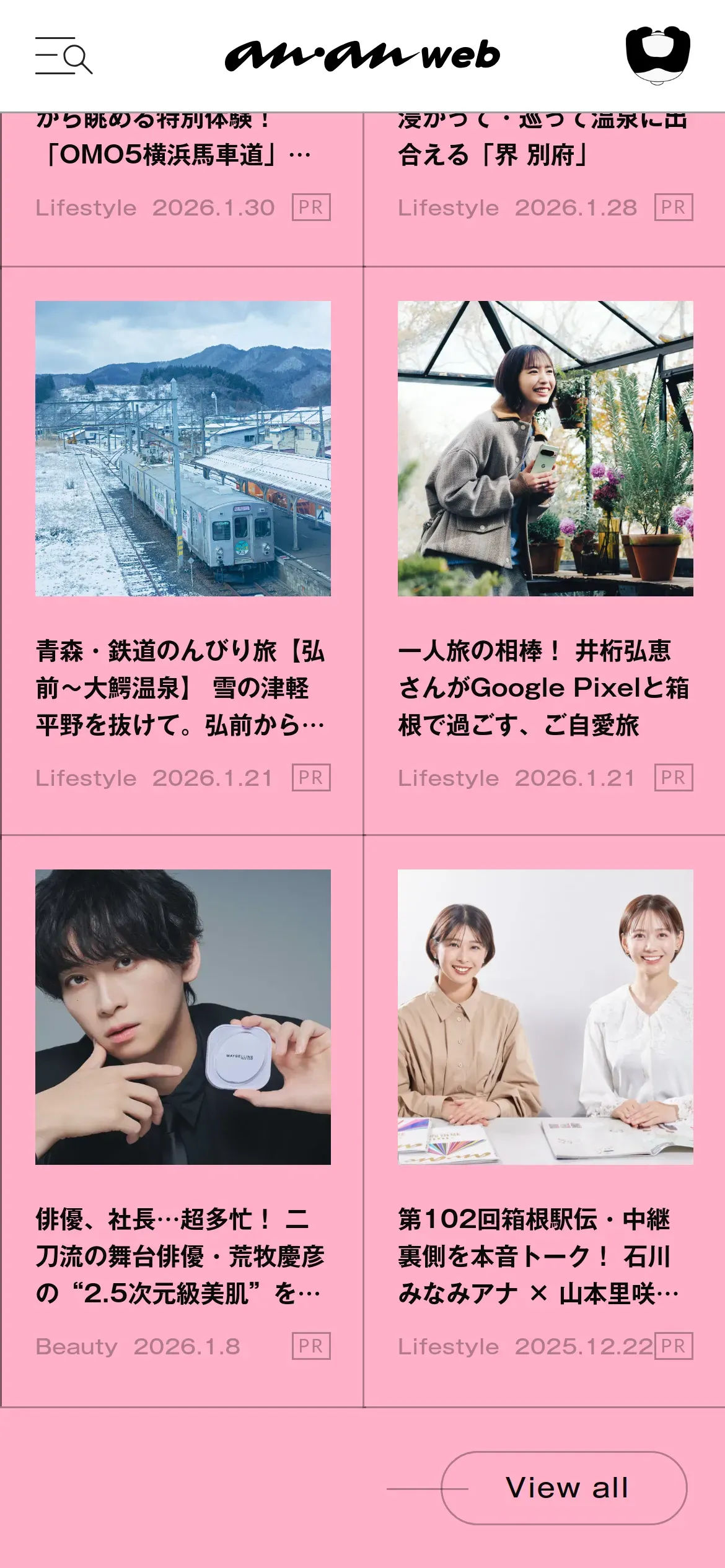Viewport: 725px width, 1568px height.
Task: Read the Google Pixel 箱根 trip article
Action: [x=544, y=687]
